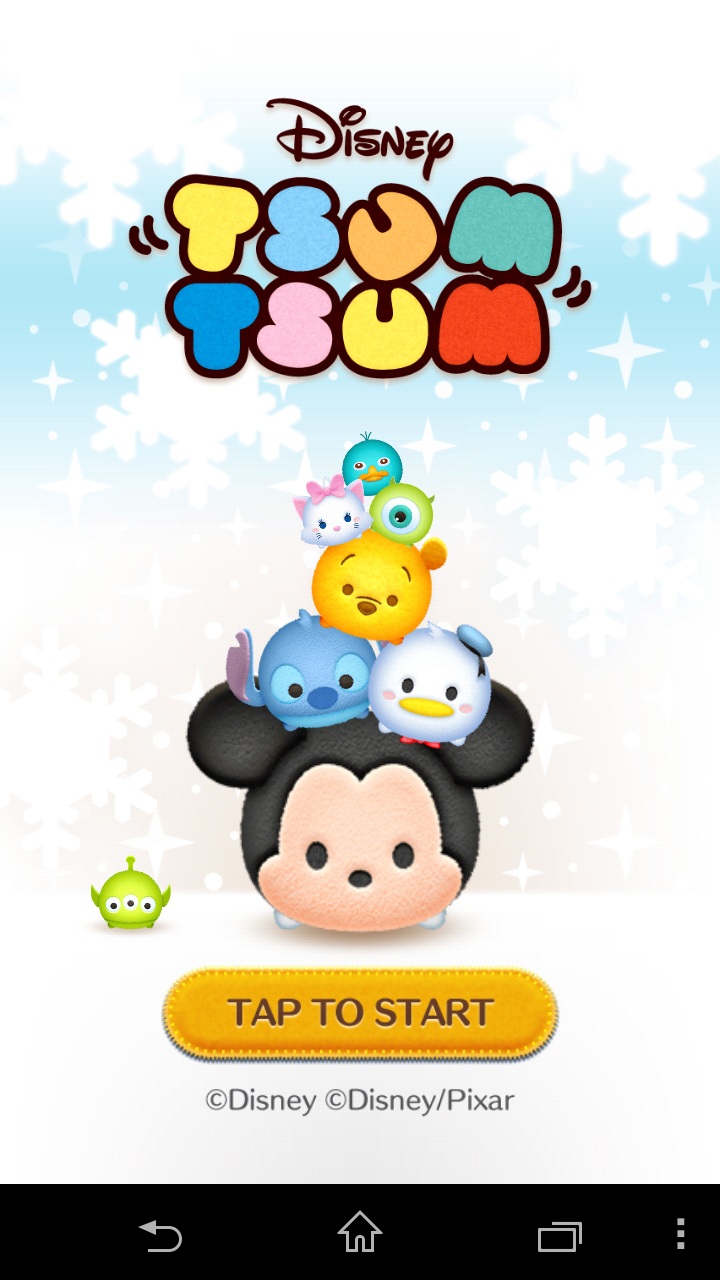The width and height of the screenshot is (720, 1280).
Task: Tap the TAP TO START button
Action: click(360, 1013)
